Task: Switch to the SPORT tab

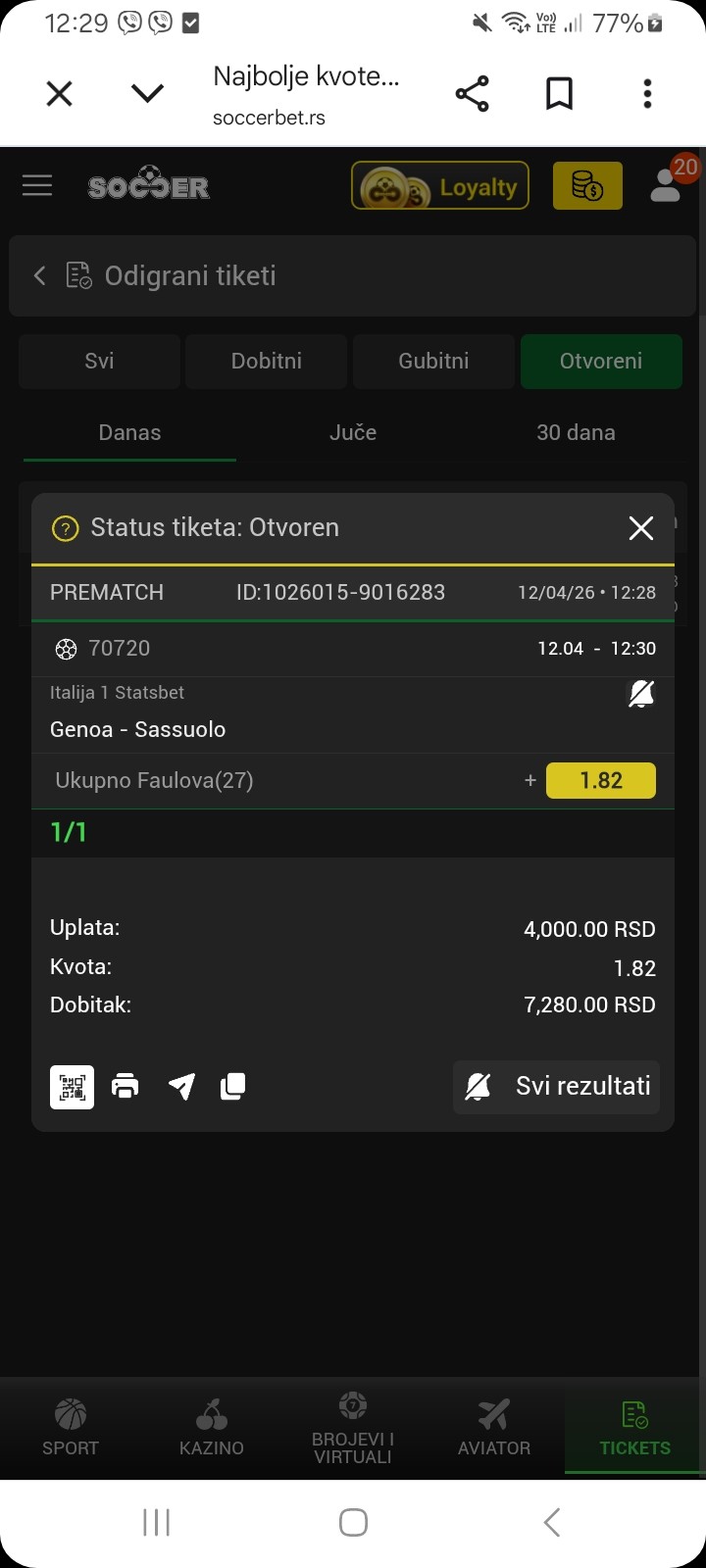Action: click(x=71, y=1428)
